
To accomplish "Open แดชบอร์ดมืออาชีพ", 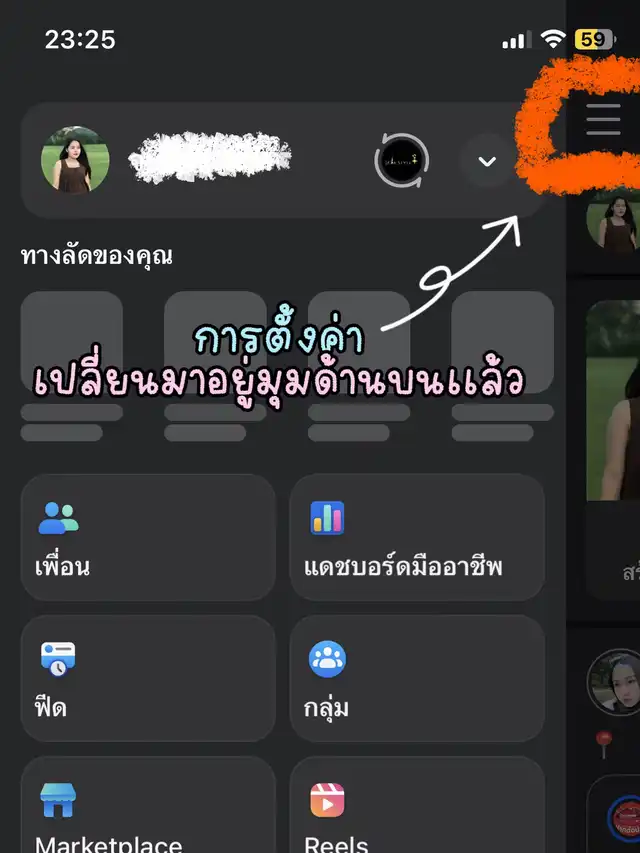I will tap(417, 537).
